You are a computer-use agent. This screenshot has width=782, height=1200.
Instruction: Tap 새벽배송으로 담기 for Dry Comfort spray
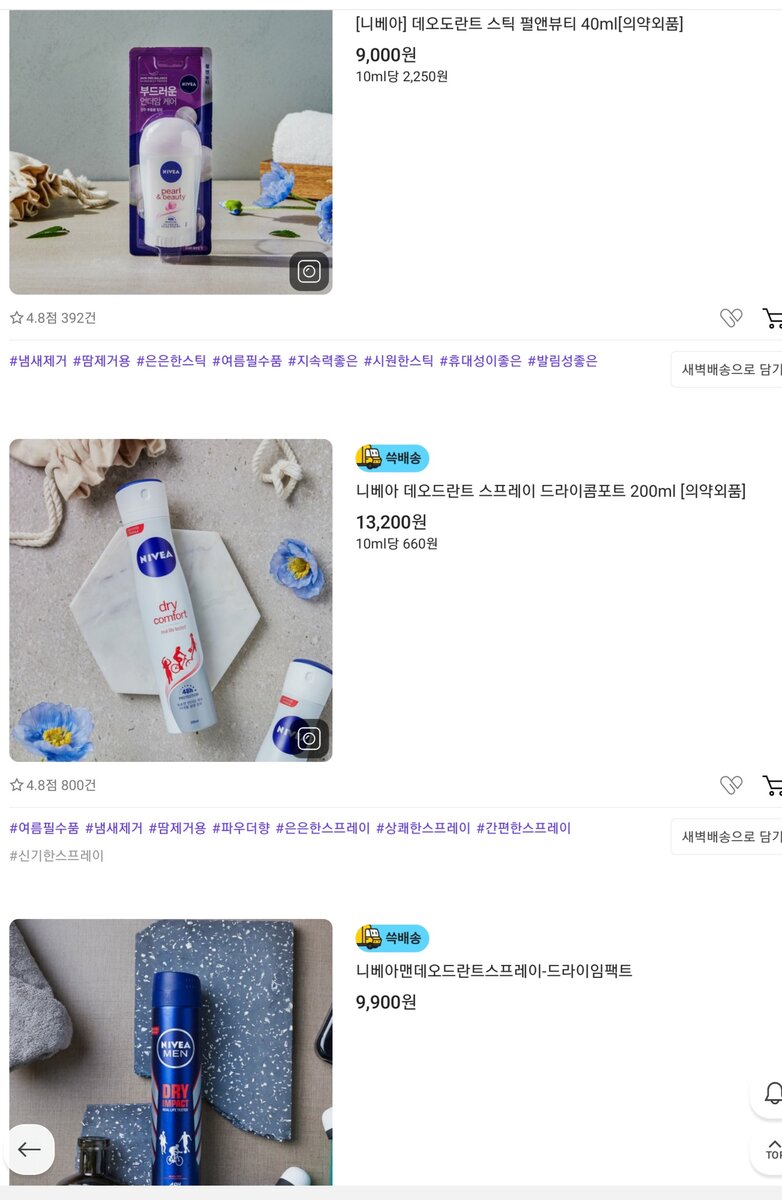730,836
